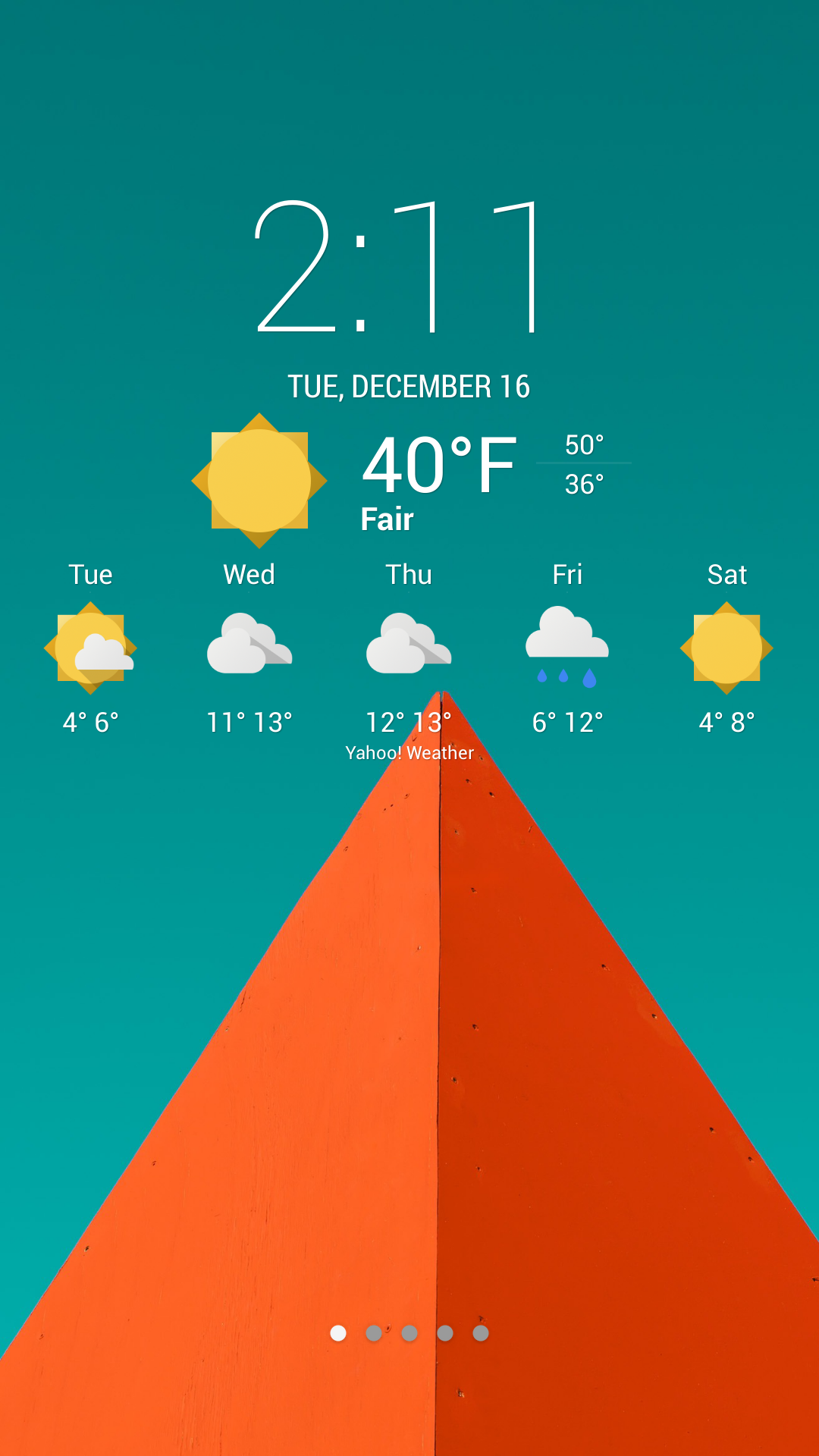Tap the Tue day label in forecast
819x1456 pixels.
tap(90, 575)
